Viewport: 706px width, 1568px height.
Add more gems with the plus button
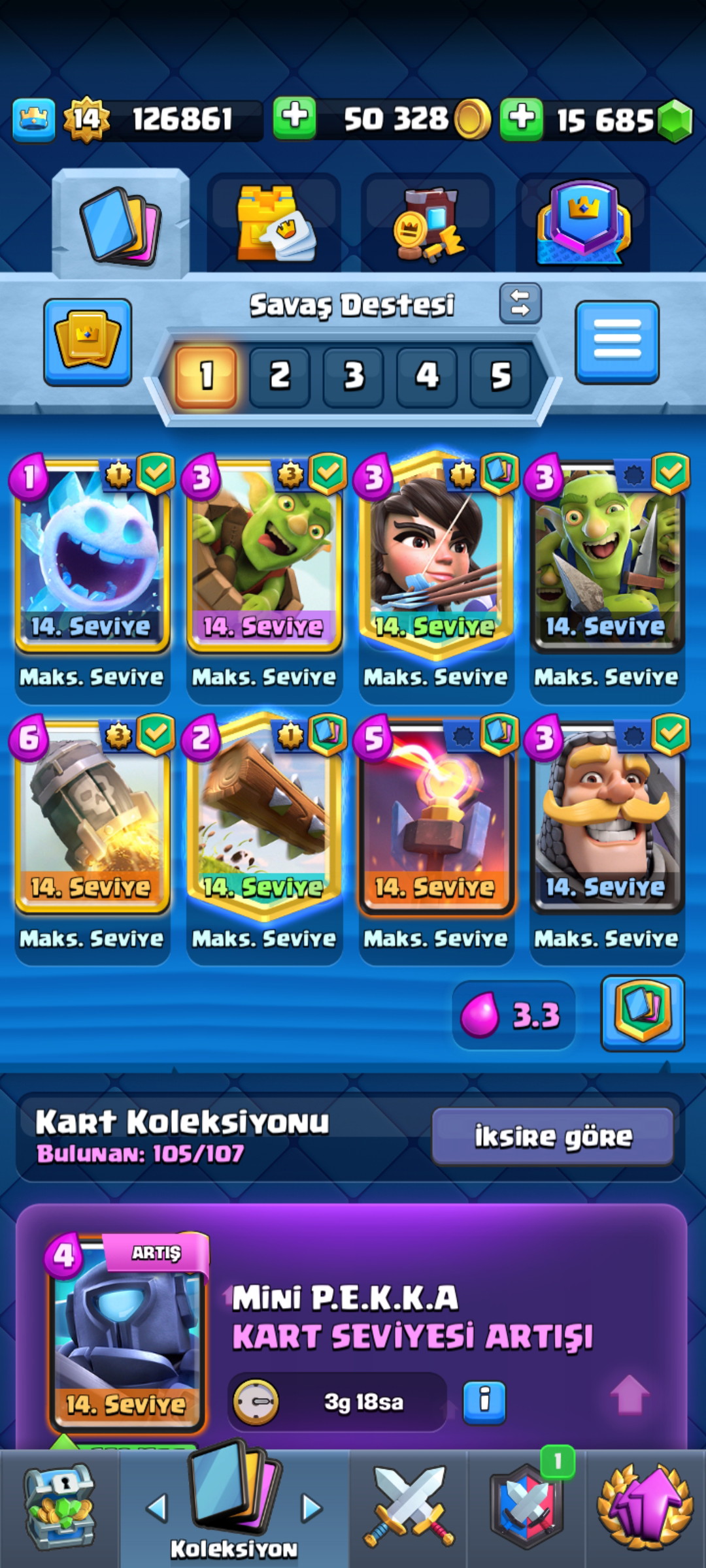point(521,120)
